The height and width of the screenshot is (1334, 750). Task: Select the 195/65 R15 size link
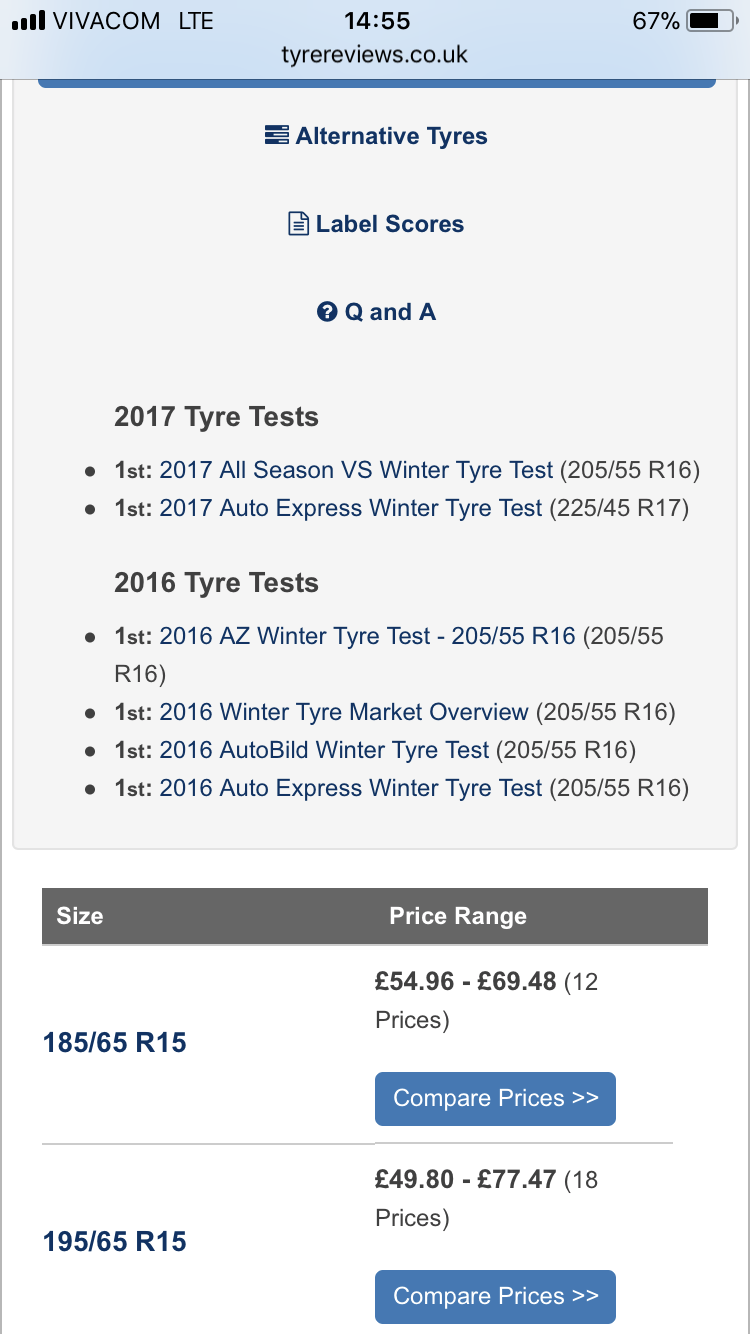tap(115, 1241)
